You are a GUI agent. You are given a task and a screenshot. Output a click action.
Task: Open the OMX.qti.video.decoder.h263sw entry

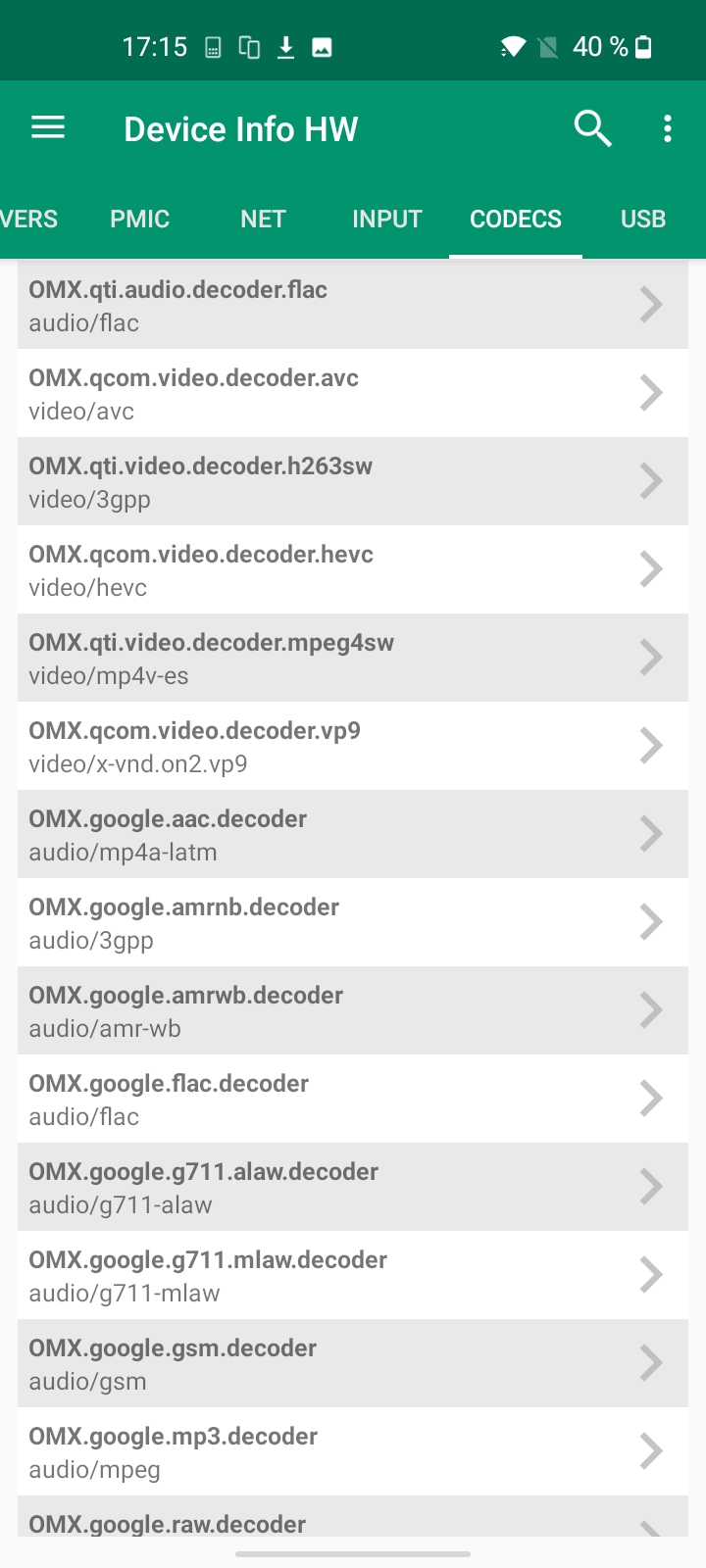[352, 481]
